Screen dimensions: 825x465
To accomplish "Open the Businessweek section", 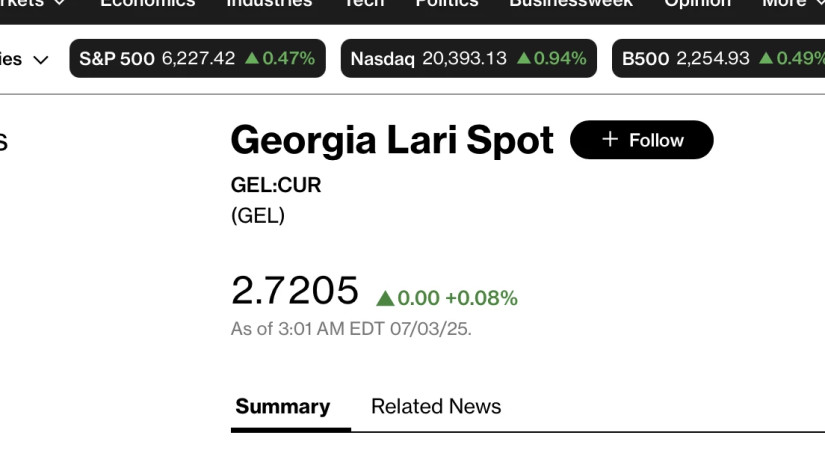I will (570, 4).
